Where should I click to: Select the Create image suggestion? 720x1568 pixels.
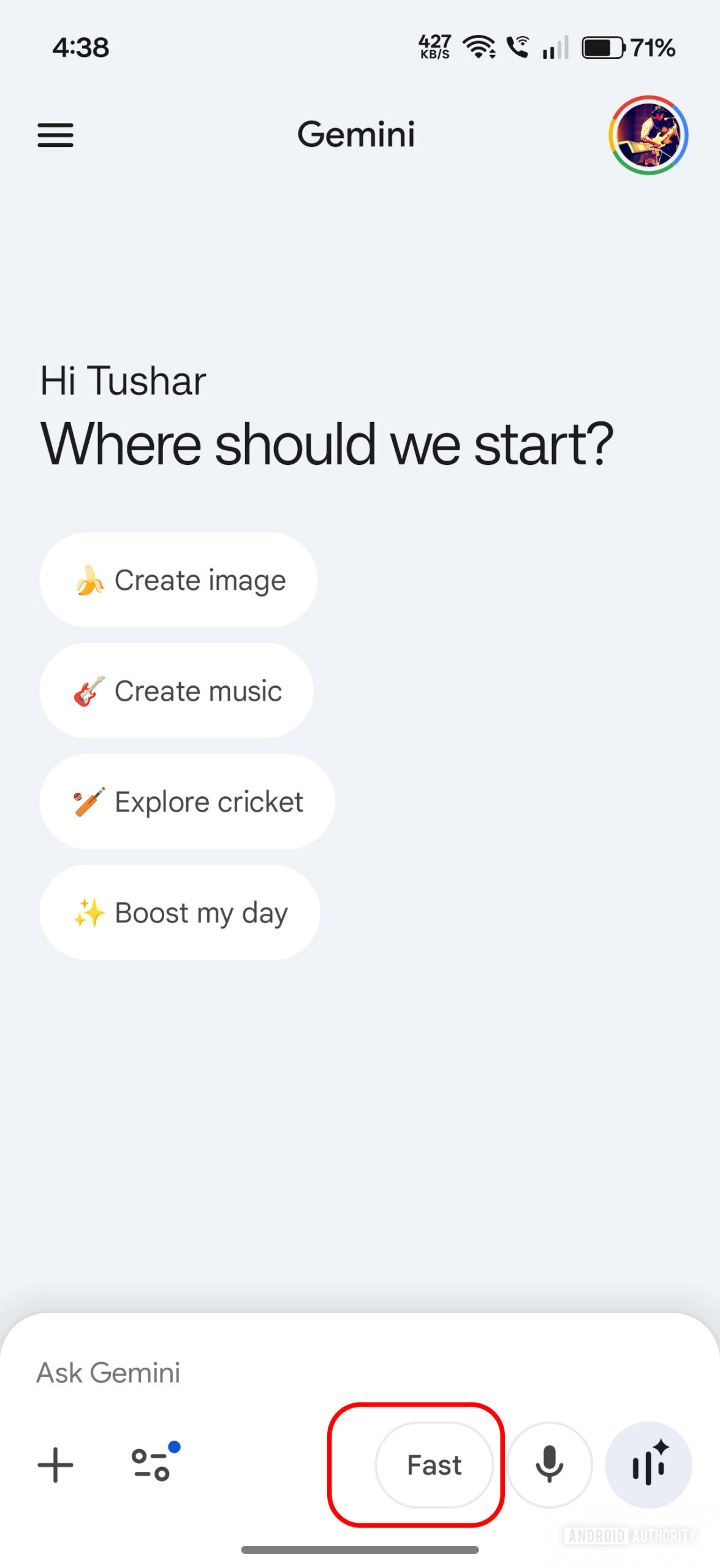178,579
